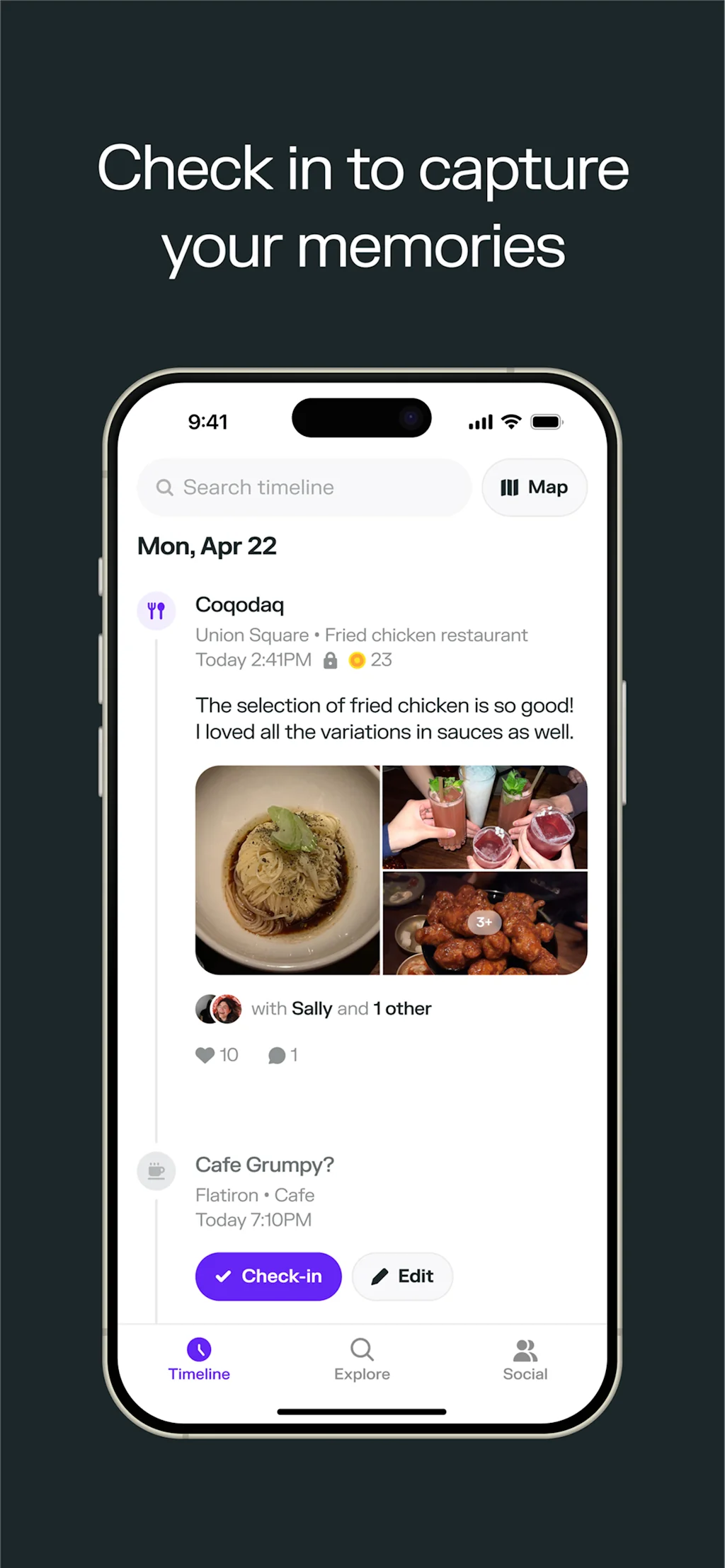Expand the 1 other companion label
The image size is (725, 1568).
pos(401,1008)
